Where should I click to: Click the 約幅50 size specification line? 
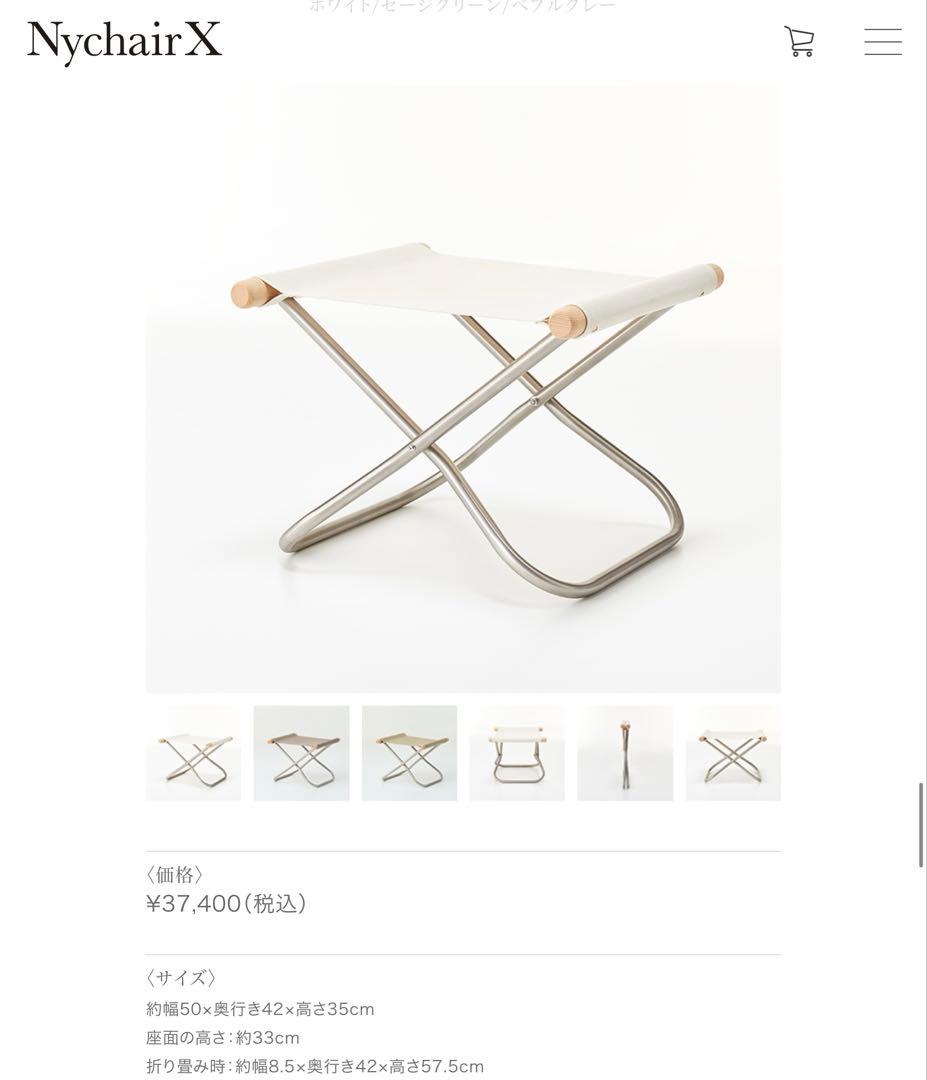click(260, 1008)
